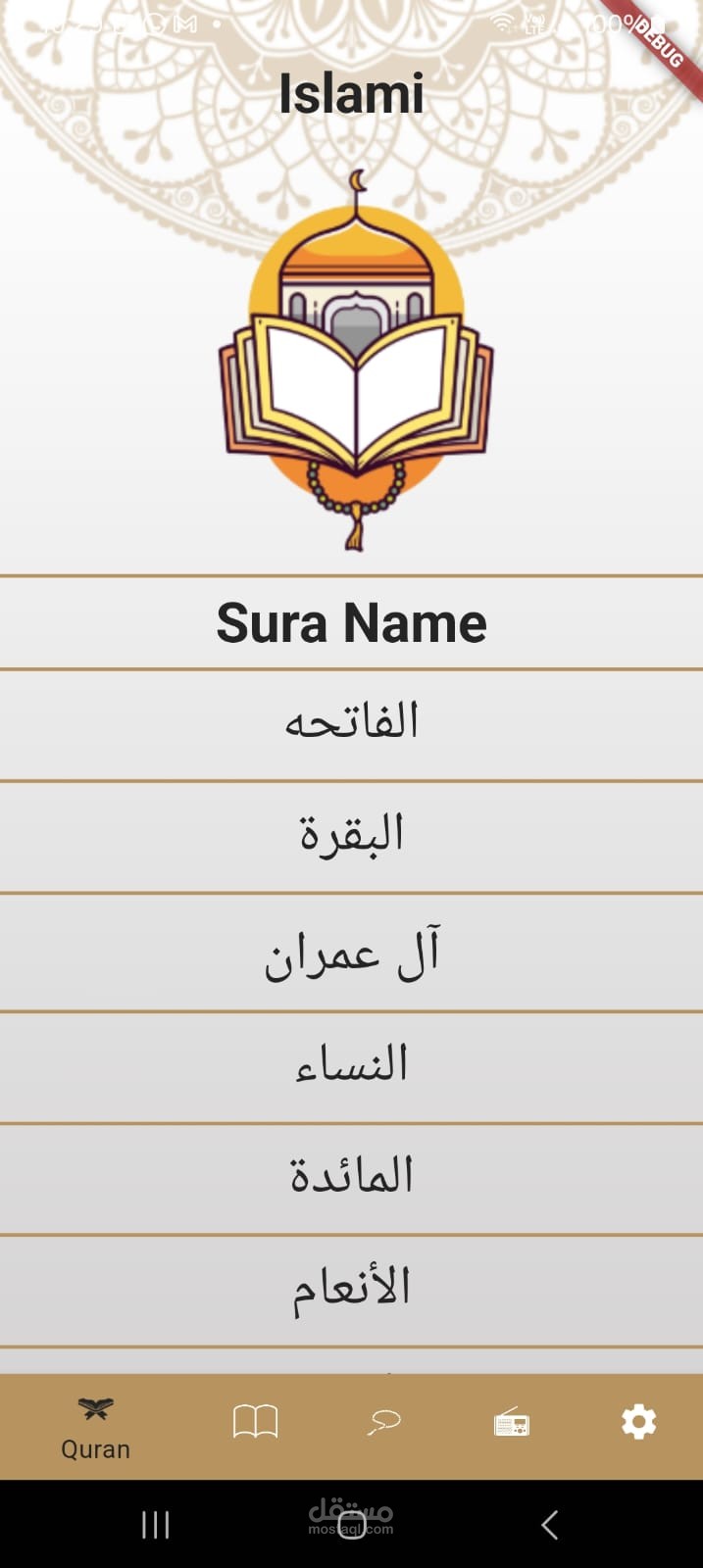This screenshot has width=703, height=1568.
Task: Select sura آل عمران
Action: pyautogui.click(x=351, y=953)
